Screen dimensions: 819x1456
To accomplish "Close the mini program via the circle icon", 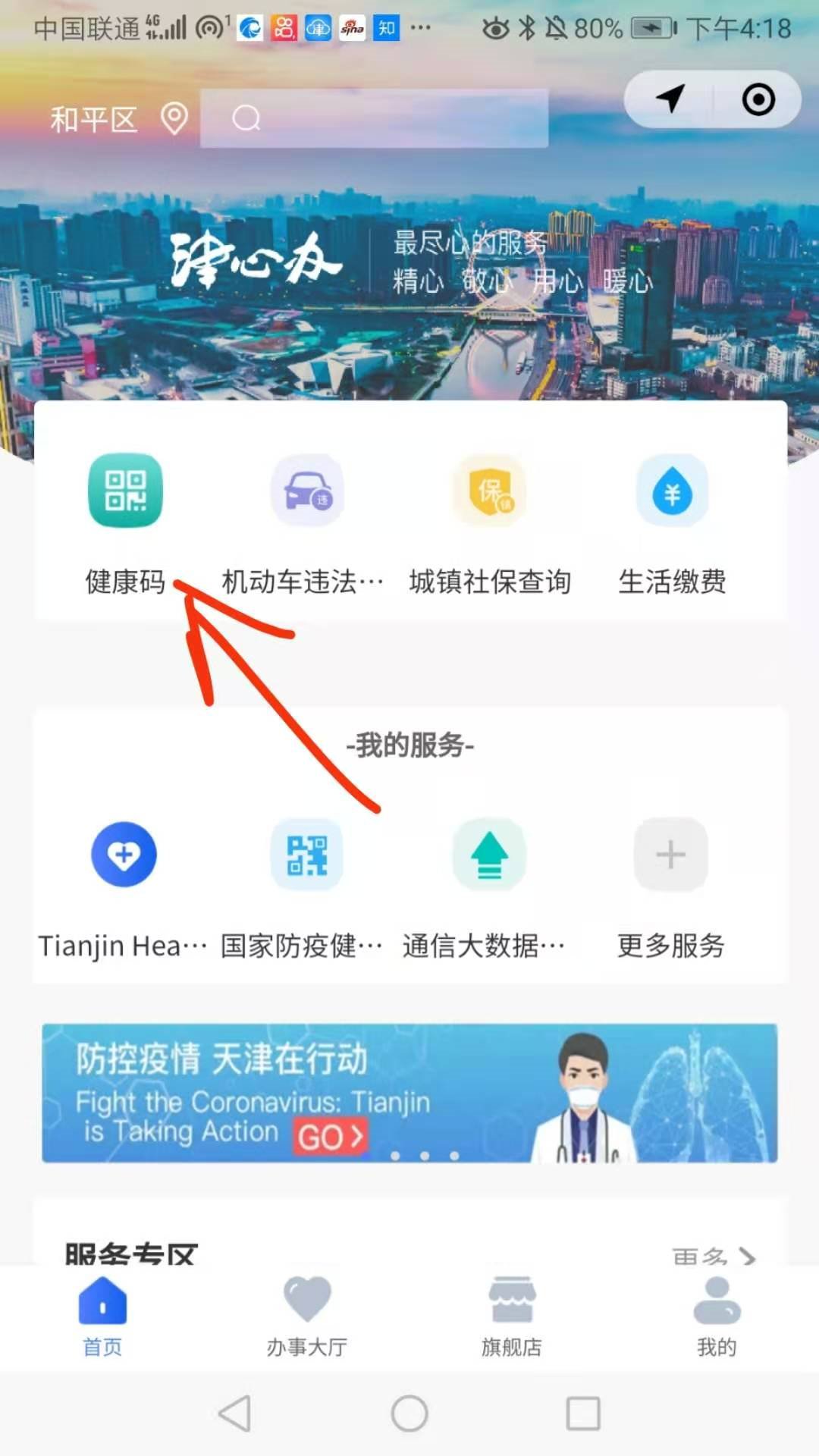I will point(758,99).
